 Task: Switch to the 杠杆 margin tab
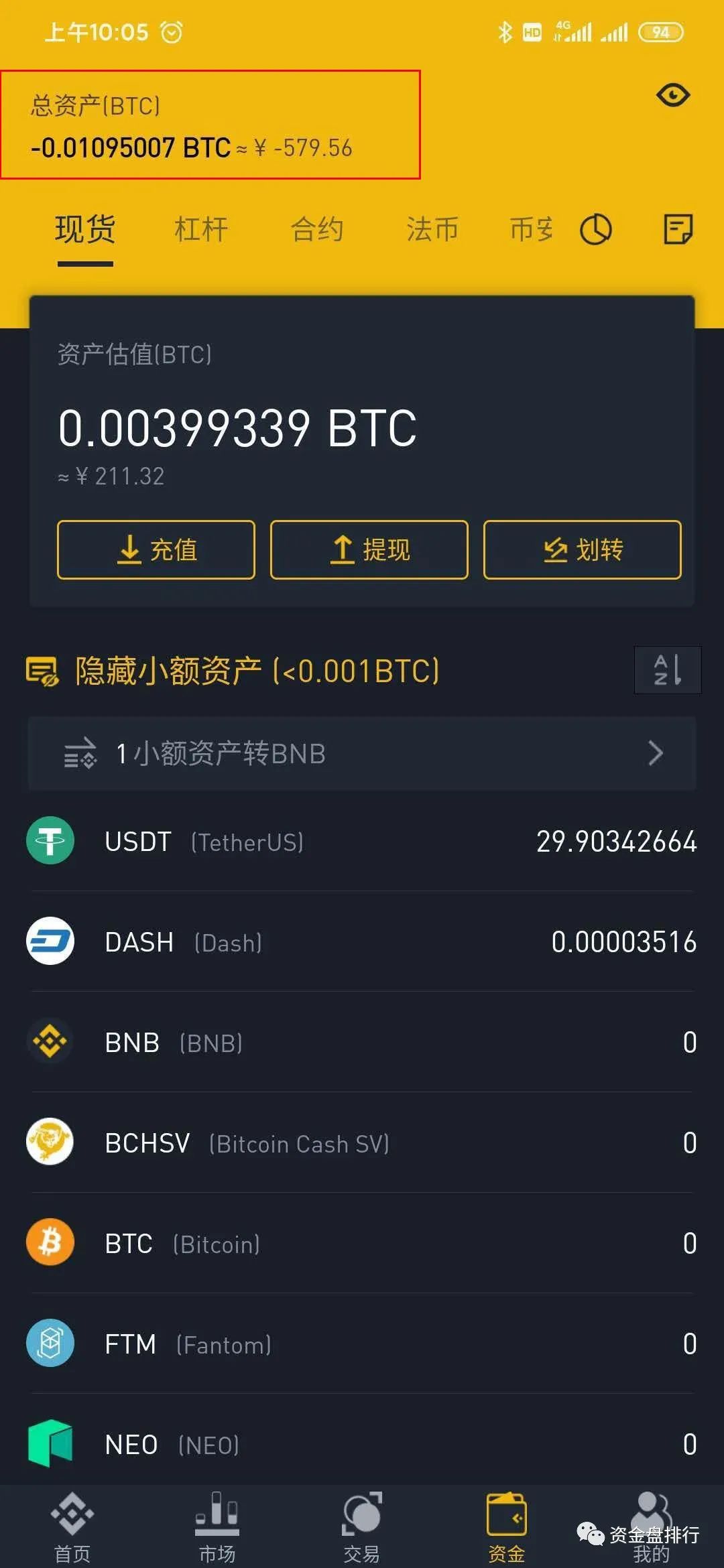pos(199,229)
